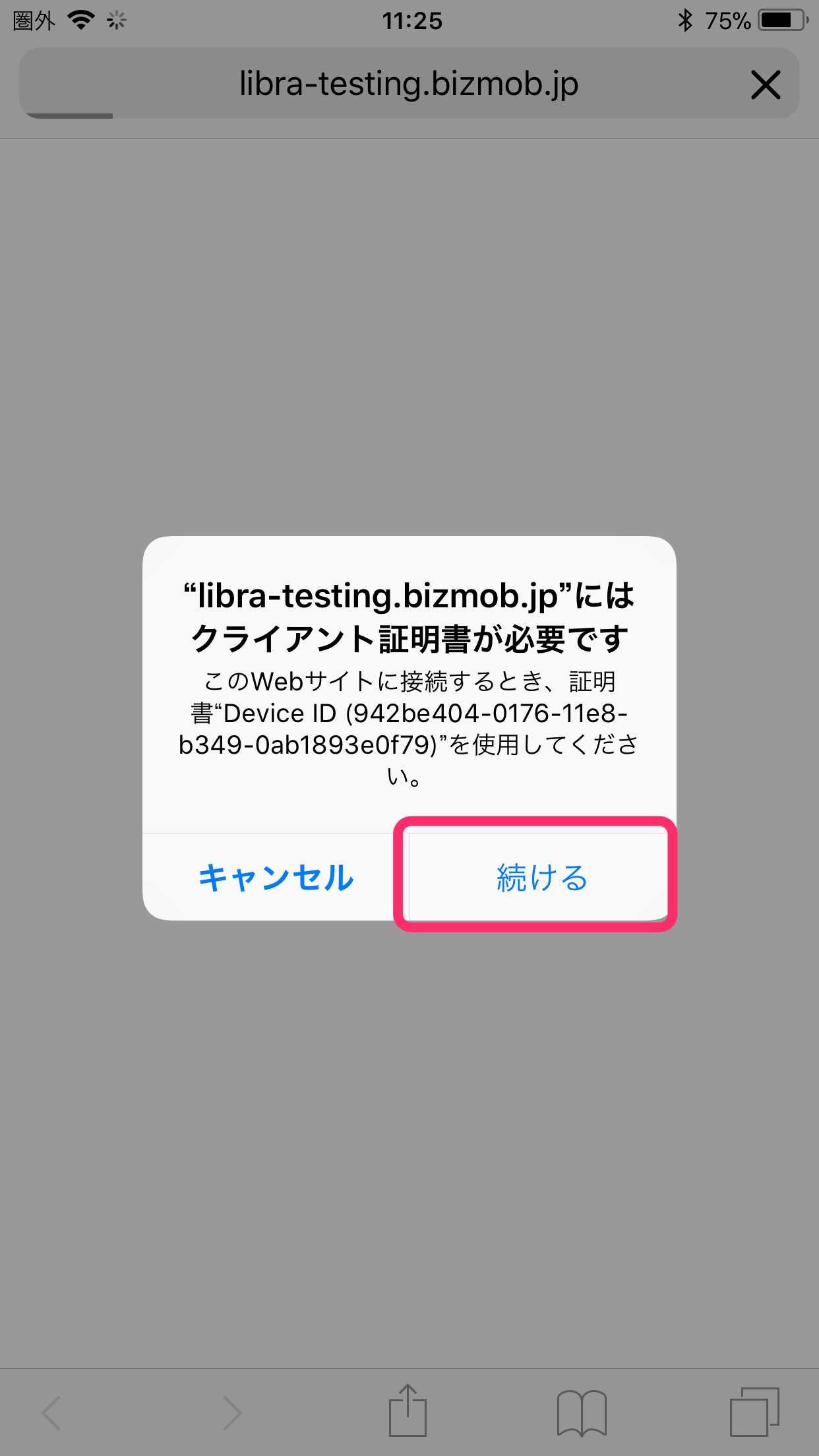Open the bookmarks book icon
Screen dimensions: 819x1456
[x=582, y=1412]
